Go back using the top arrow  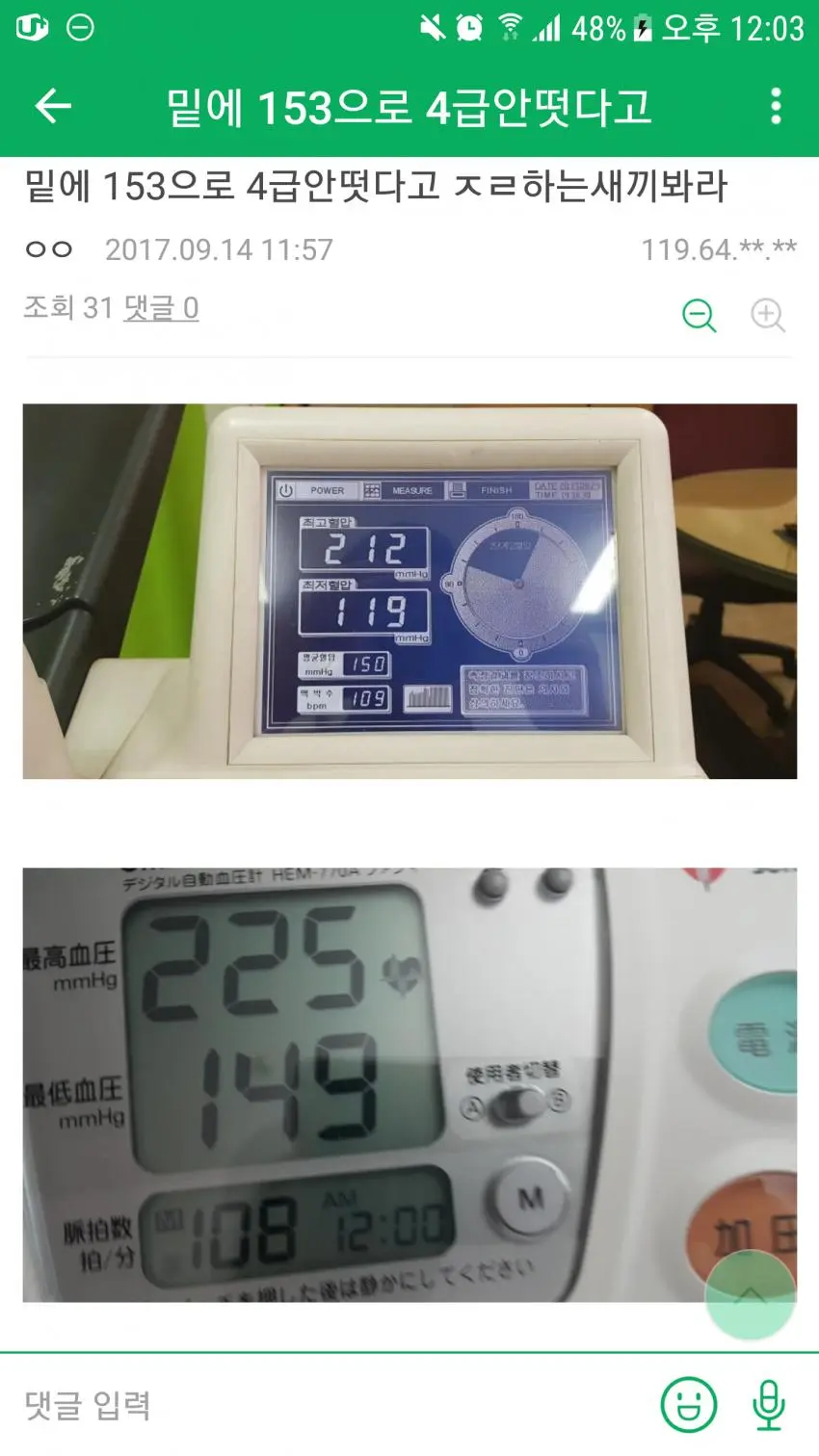(x=53, y=106)
